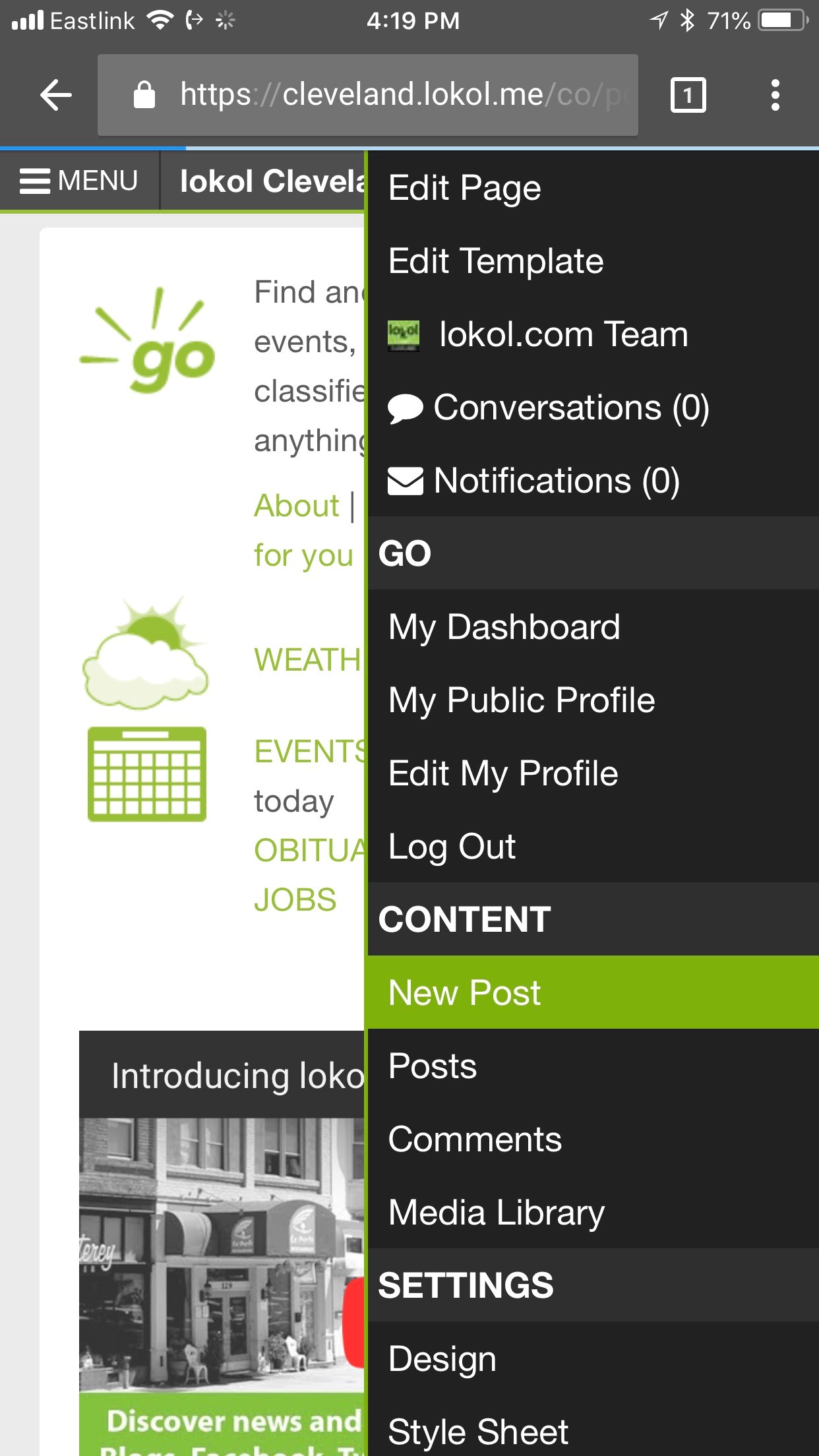Open the browser overflow menu

click(775, 95)
